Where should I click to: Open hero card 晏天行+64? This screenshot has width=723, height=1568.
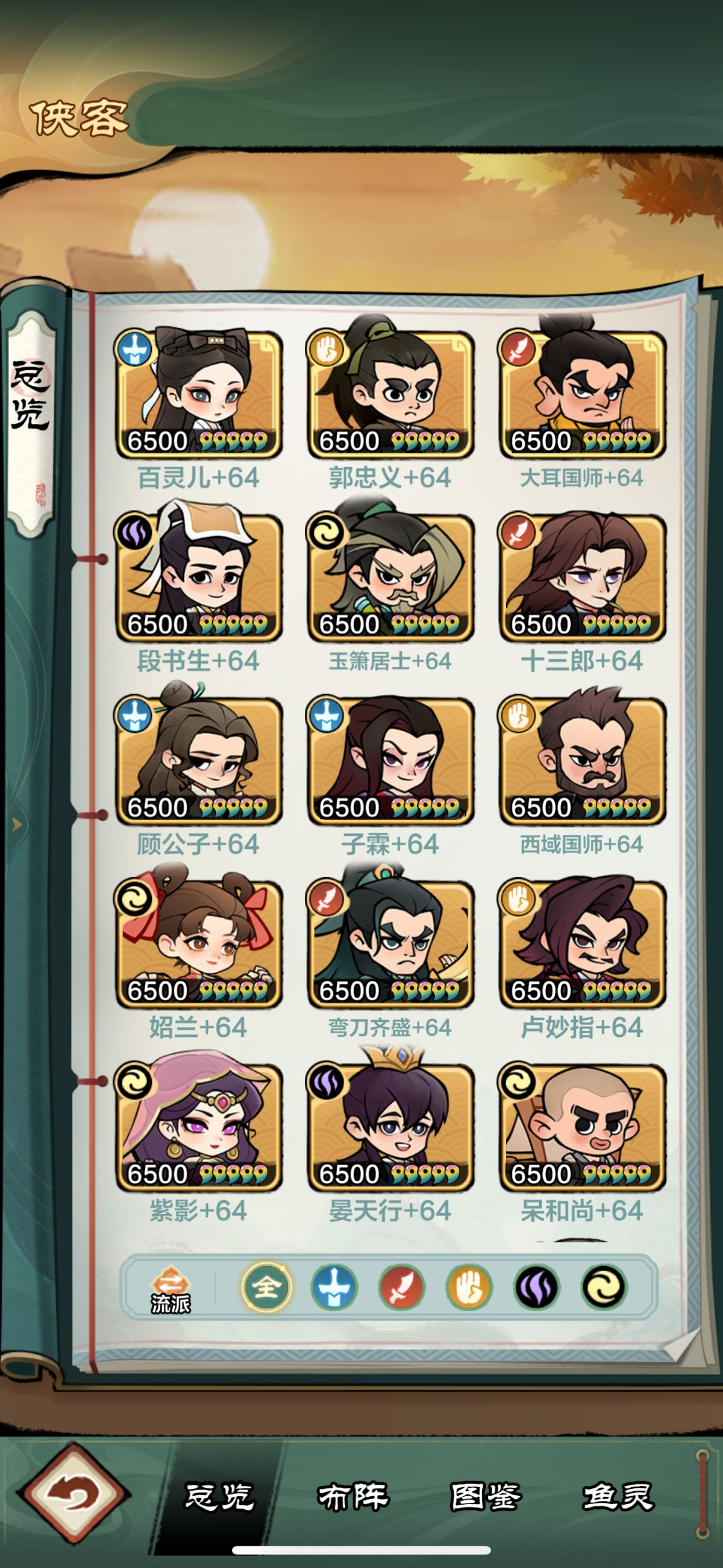[390, 1127]
